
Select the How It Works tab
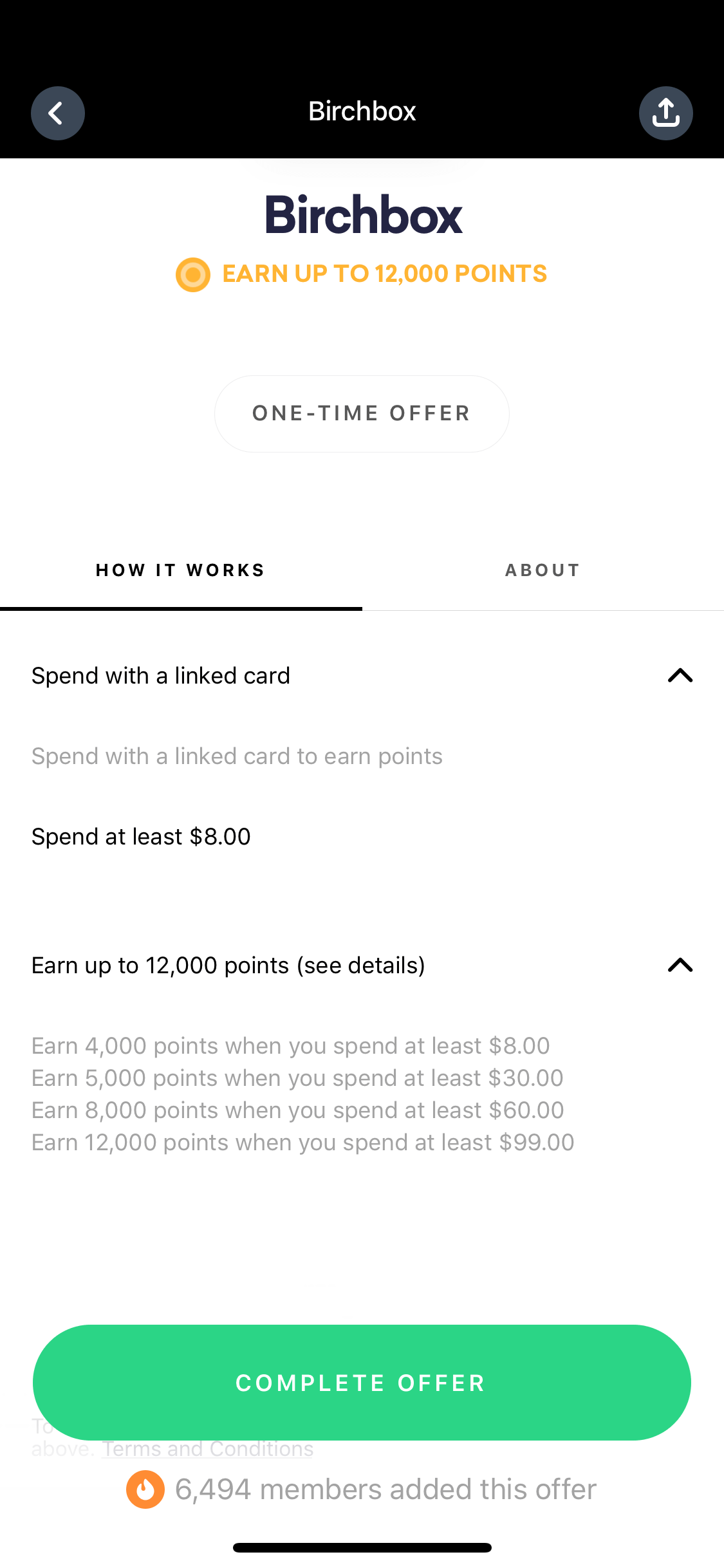pos(181,570)
